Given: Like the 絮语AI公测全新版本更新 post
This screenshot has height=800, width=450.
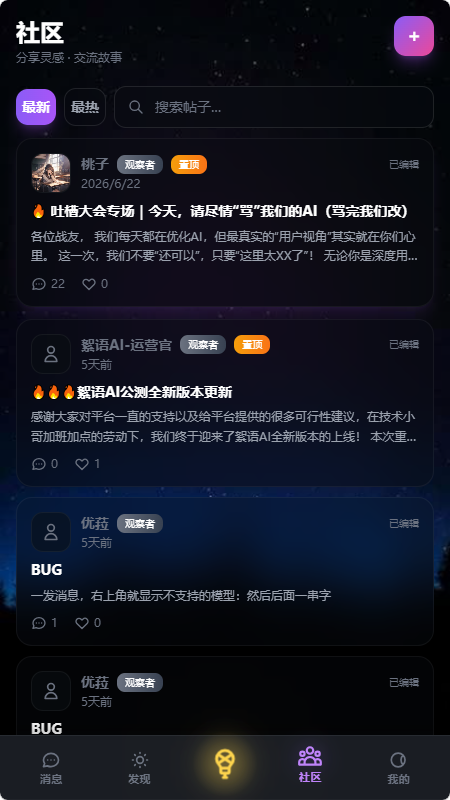Looking at the screenshot, I should coord(88,464).
